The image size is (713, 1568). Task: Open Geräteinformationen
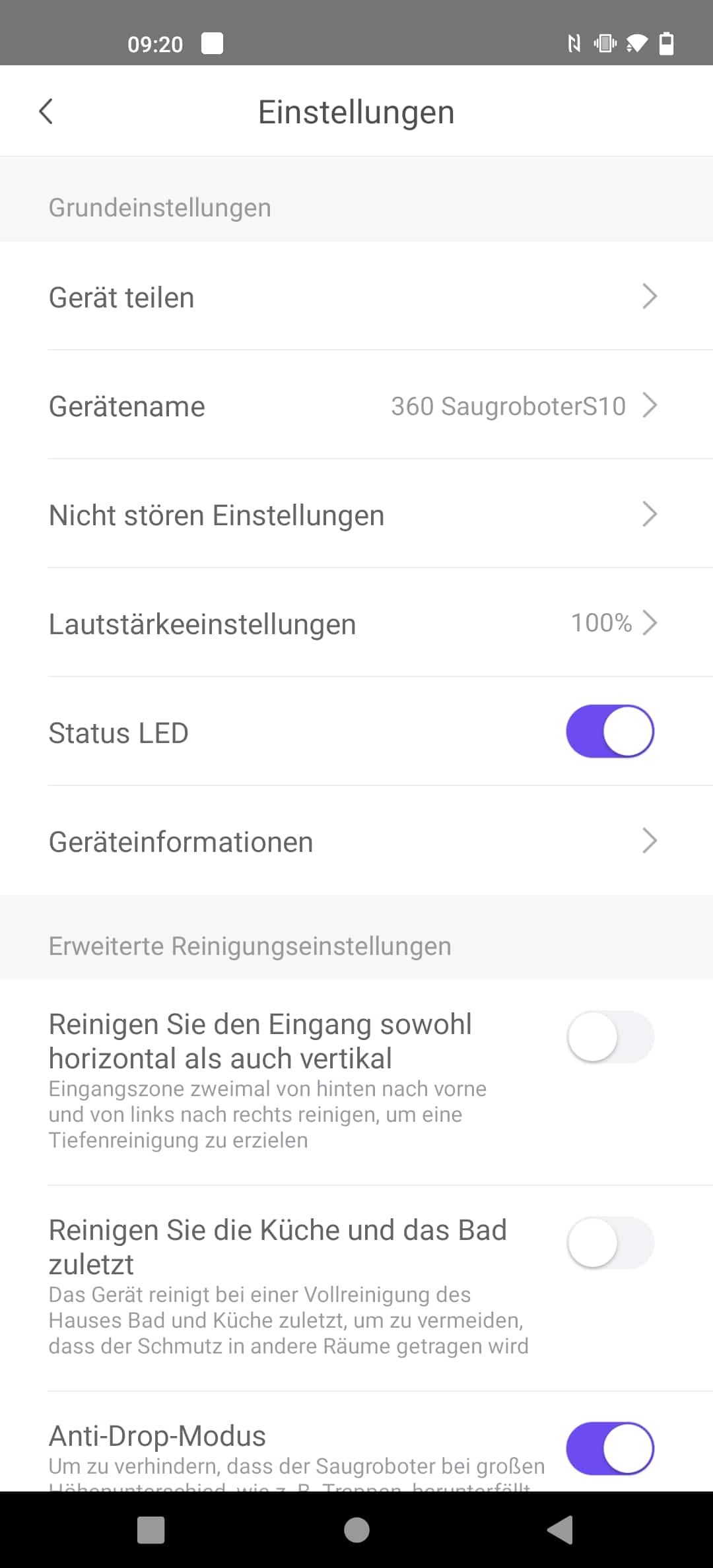point(356,841)
